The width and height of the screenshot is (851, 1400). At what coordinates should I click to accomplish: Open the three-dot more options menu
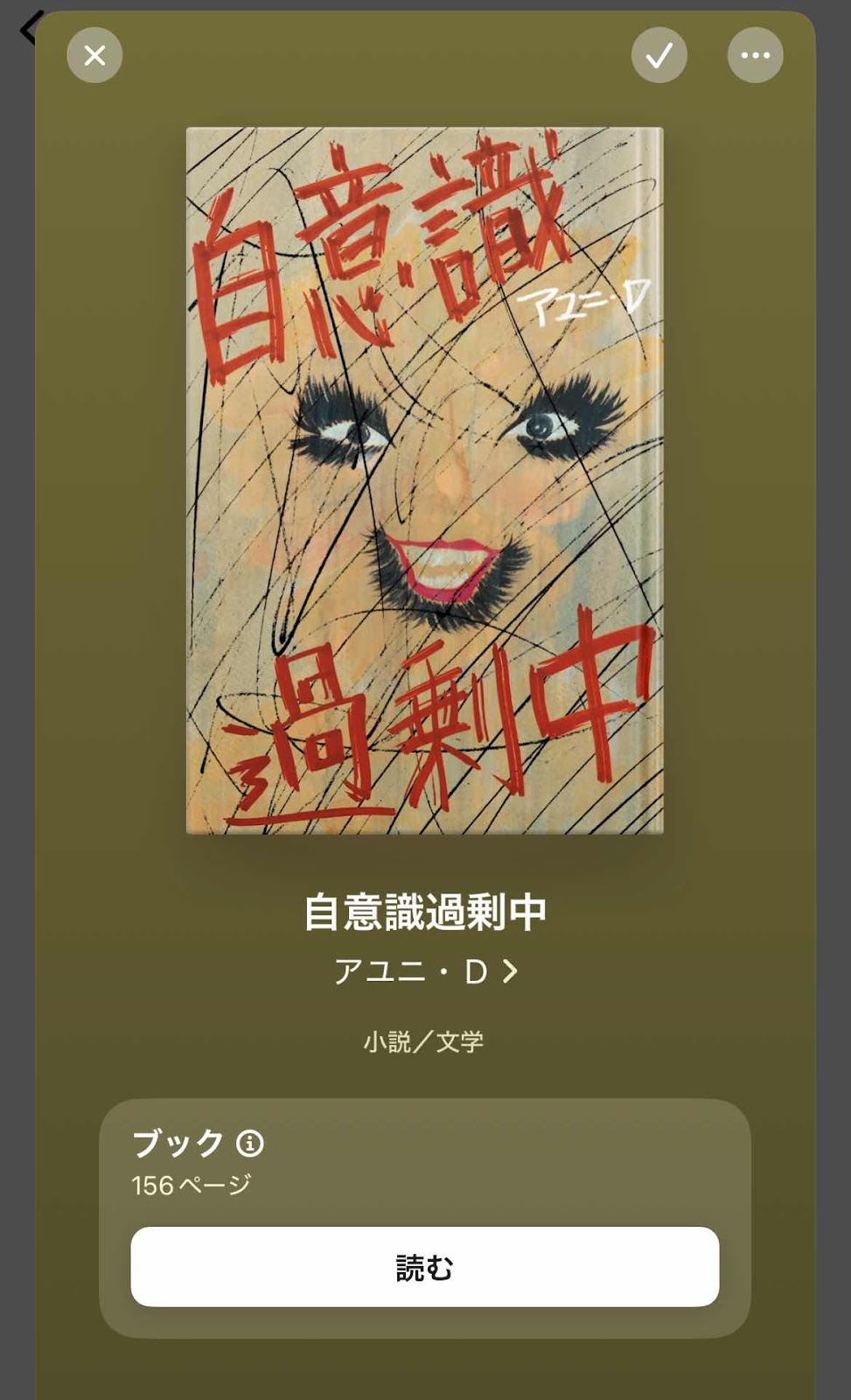[755, 55]
